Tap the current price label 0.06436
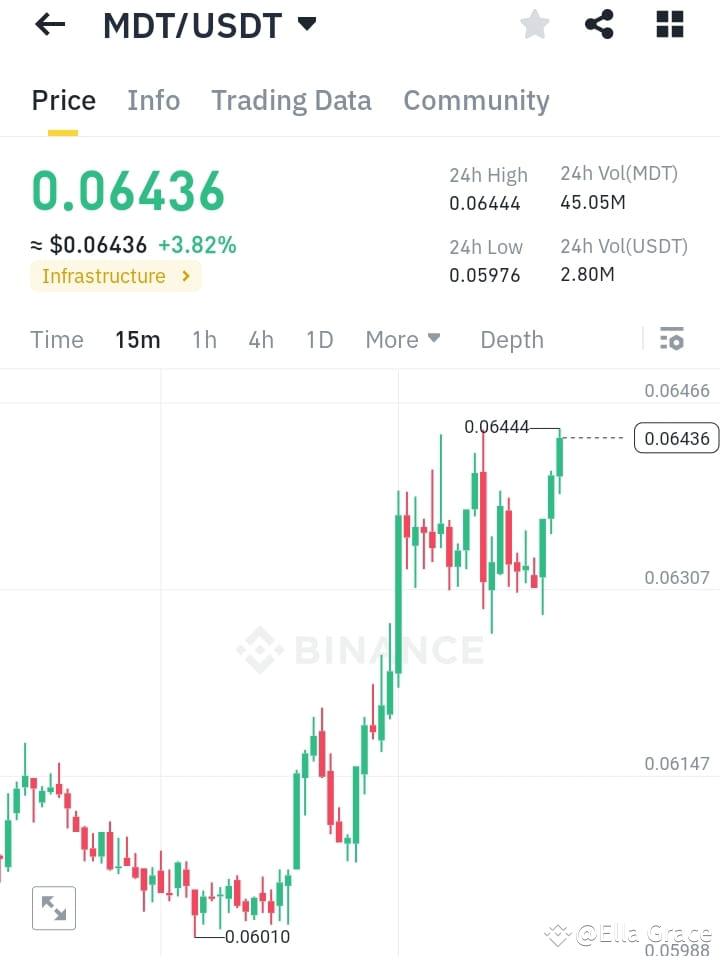Image resolution: width=720 pixels, height=956 pixels. [x=676, y=438]
